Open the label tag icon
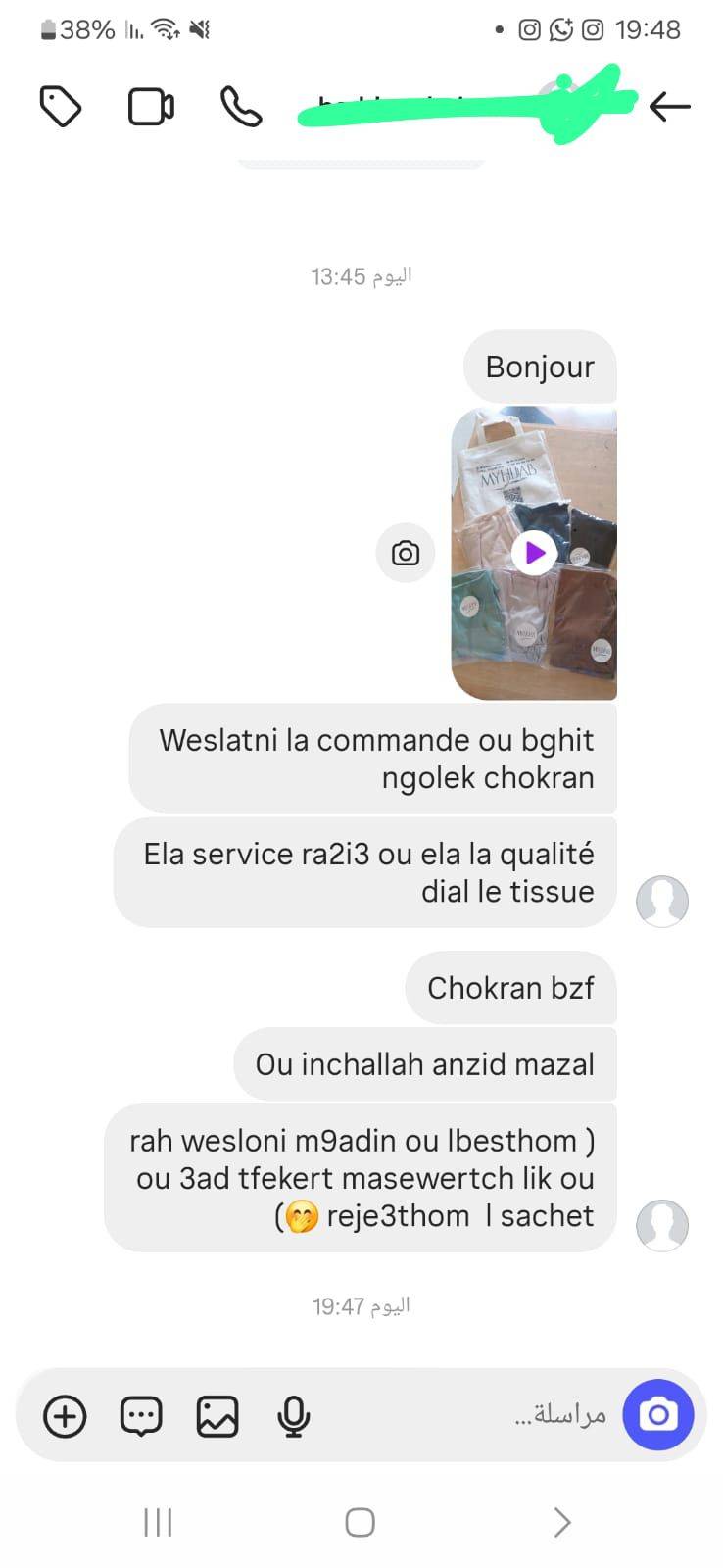 pyautogui.click(x=61, y=107)
